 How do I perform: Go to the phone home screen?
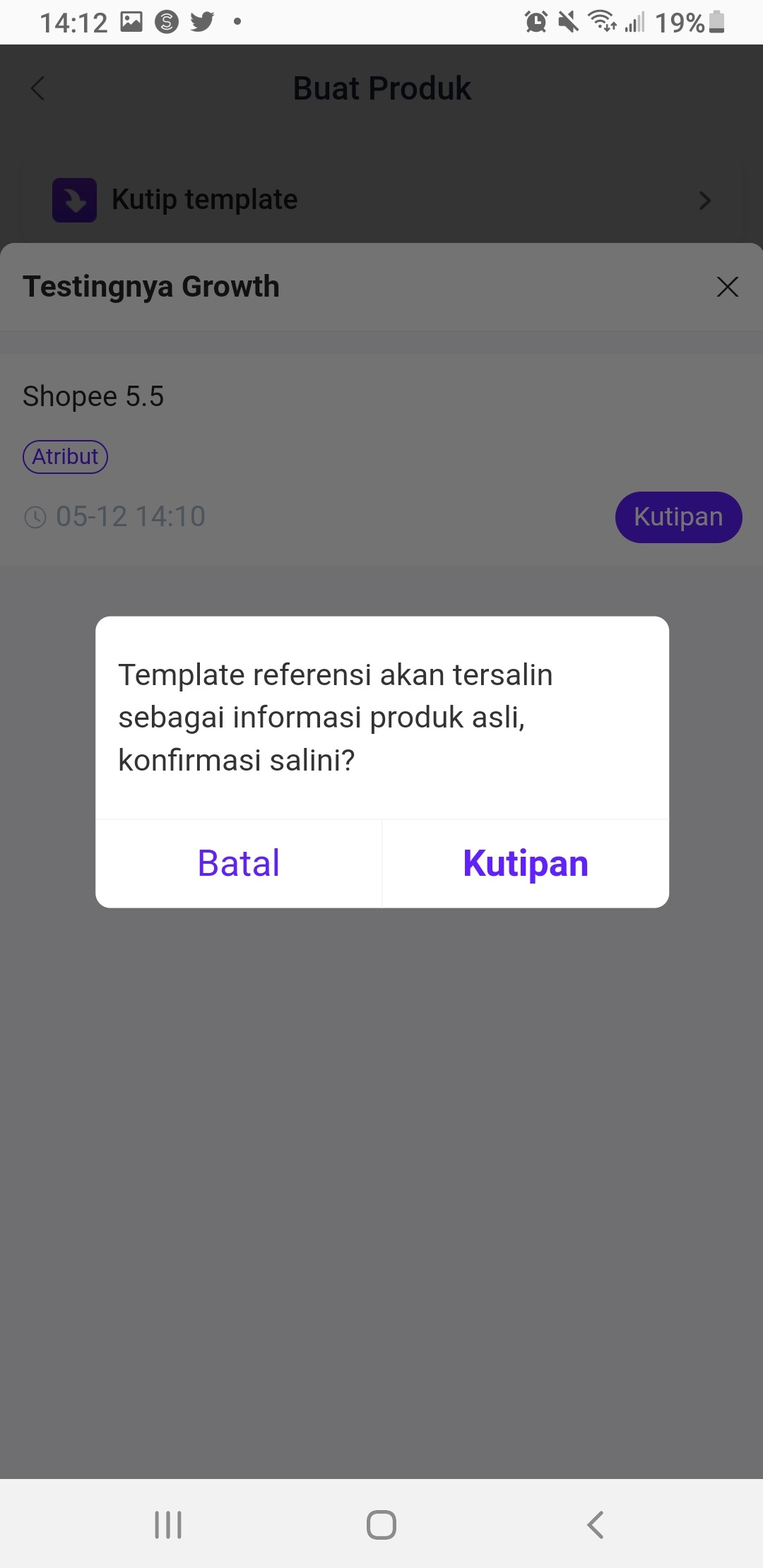(x=381, y=1525)
